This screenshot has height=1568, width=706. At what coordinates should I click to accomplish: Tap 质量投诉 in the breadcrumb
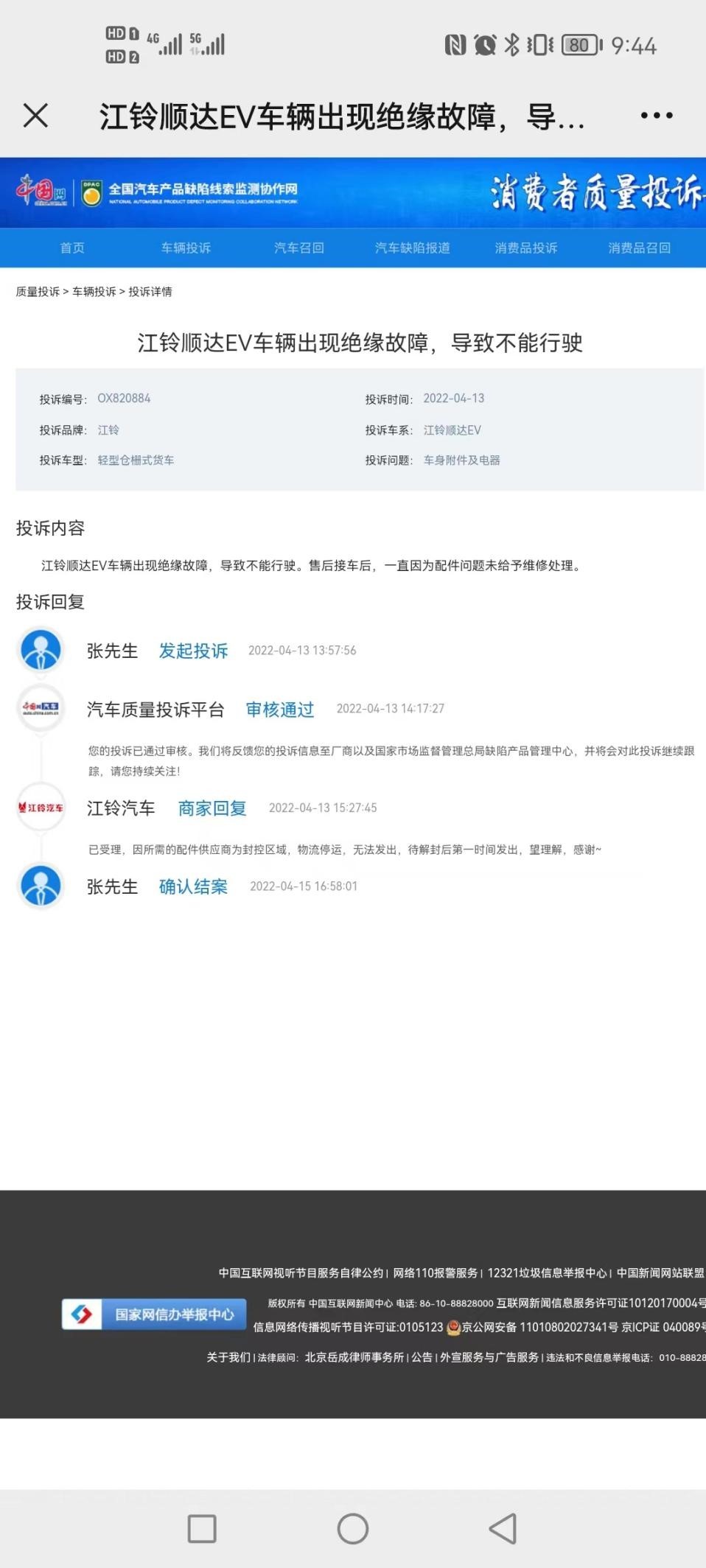[38, 292]
